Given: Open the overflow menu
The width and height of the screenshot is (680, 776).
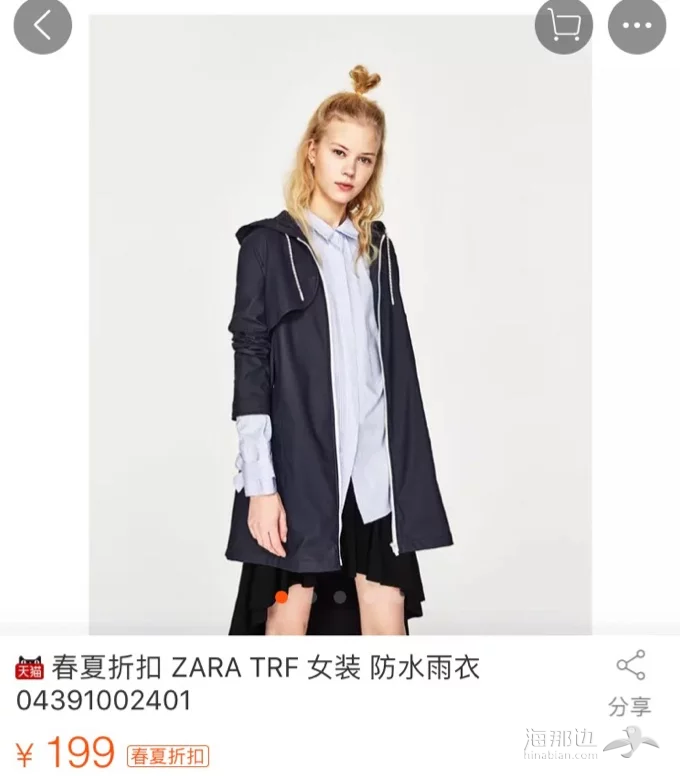Looking at the screenshot, I should click(636, 26).
